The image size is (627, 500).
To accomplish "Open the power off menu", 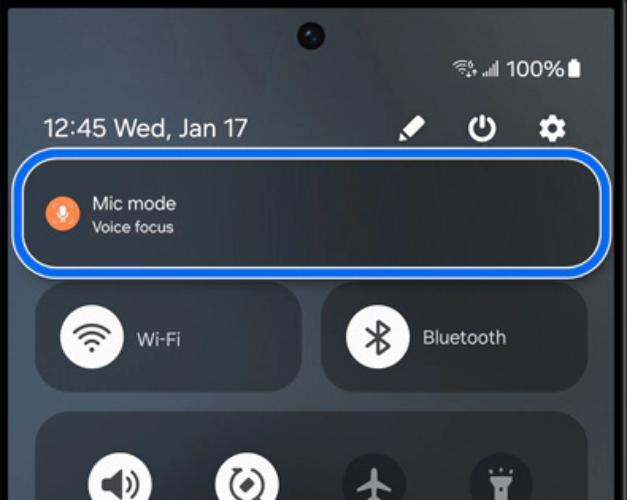I will point(482,129).
